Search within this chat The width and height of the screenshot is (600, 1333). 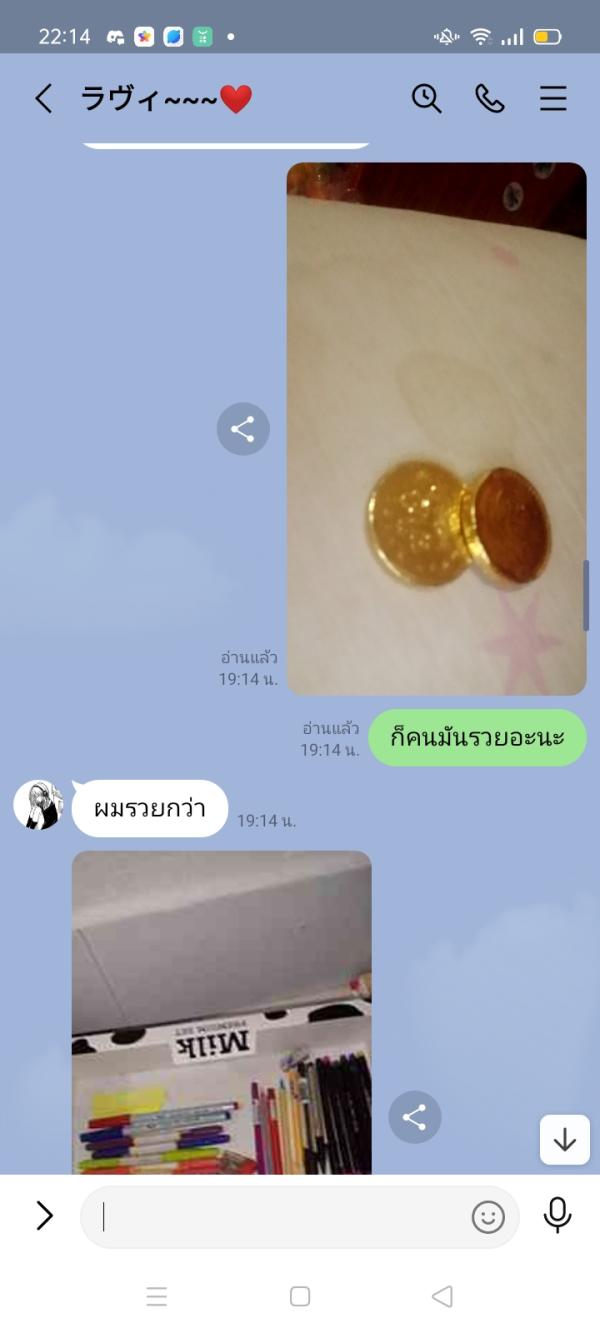[426, 98]
